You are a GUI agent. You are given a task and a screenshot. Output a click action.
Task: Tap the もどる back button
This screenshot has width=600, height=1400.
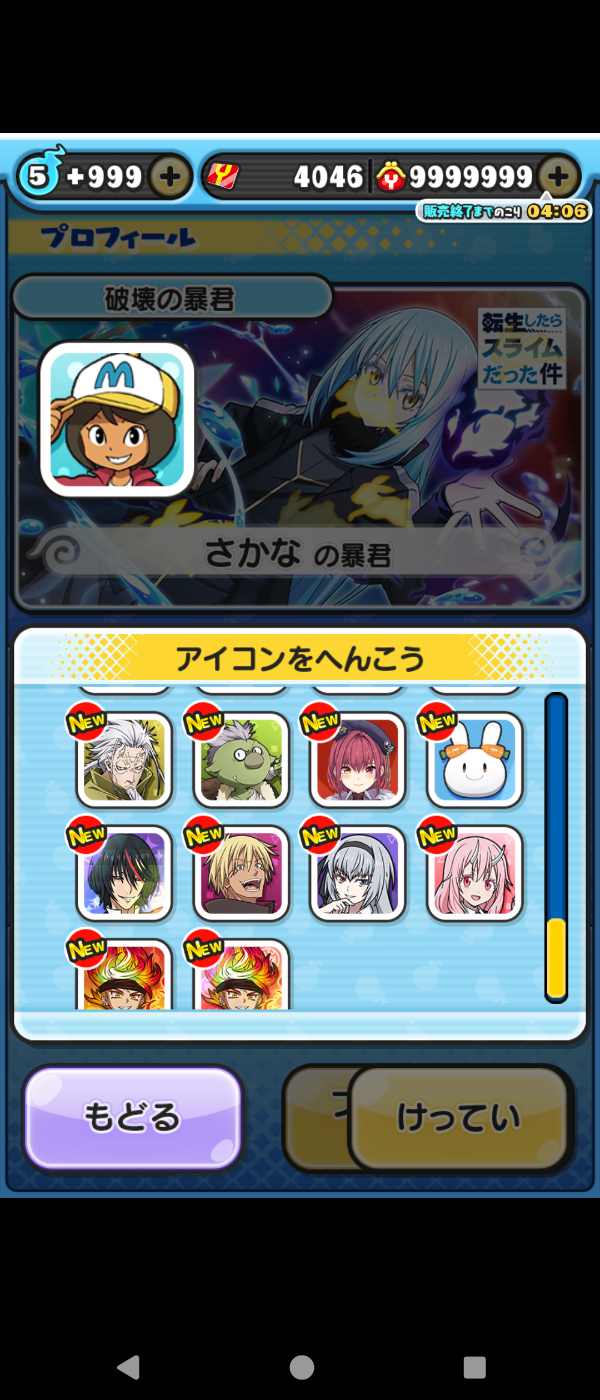(x=133, y=1117)
